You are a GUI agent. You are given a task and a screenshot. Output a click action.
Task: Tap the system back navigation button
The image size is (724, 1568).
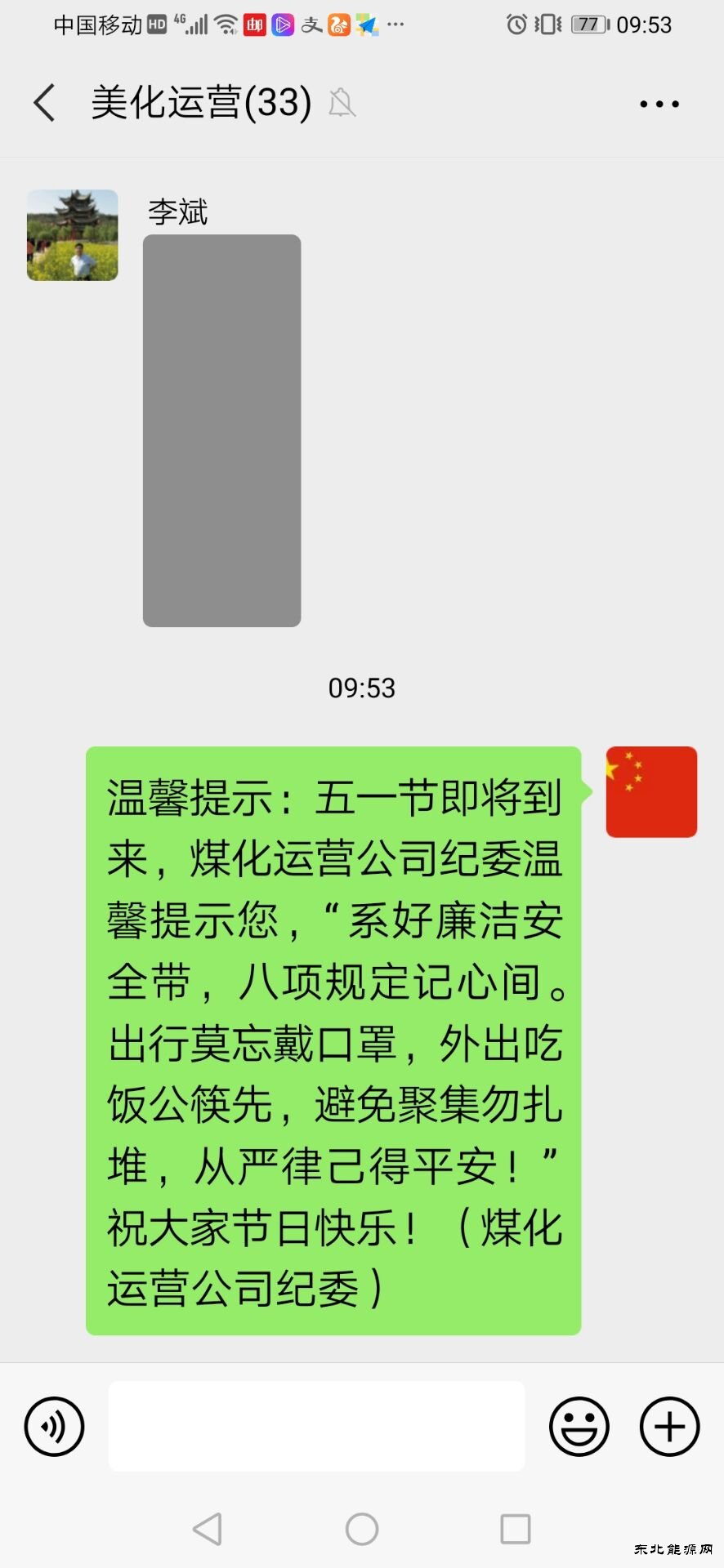208,1528
